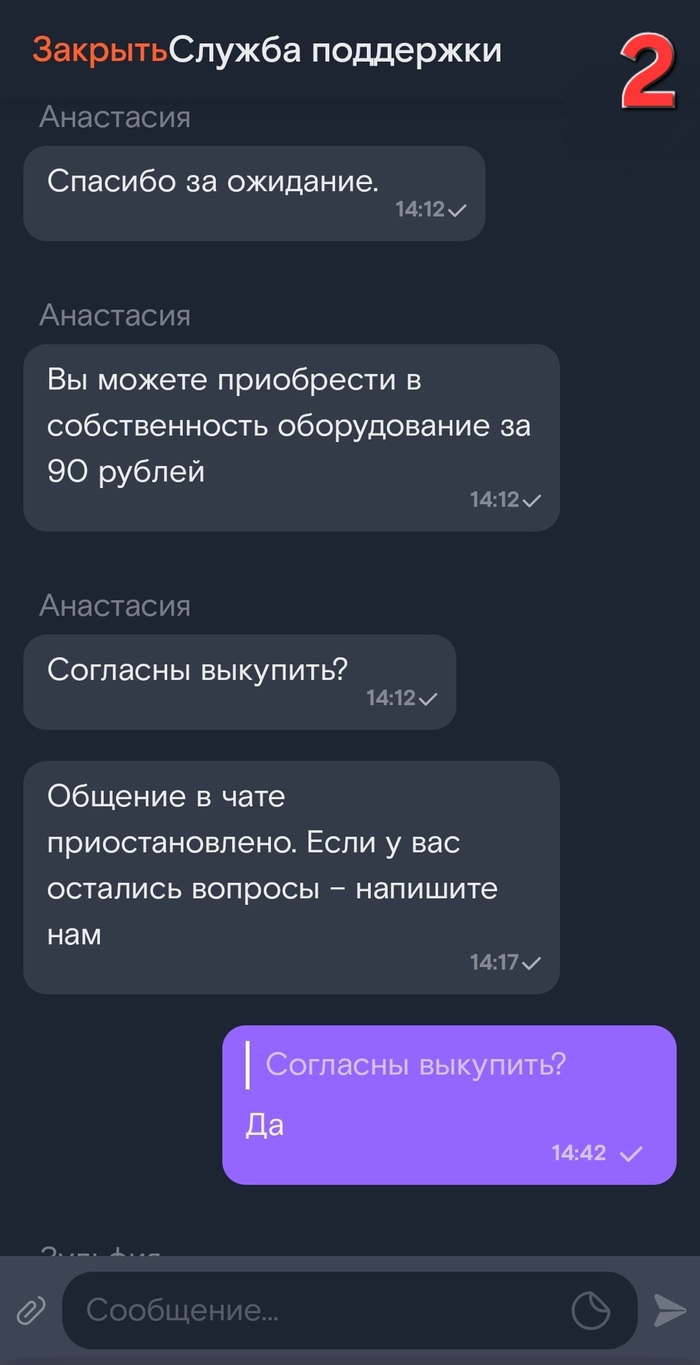Tap the paperclip attach icon
This screenshot has width=700, height=1365.
[x=31, y=1310]
